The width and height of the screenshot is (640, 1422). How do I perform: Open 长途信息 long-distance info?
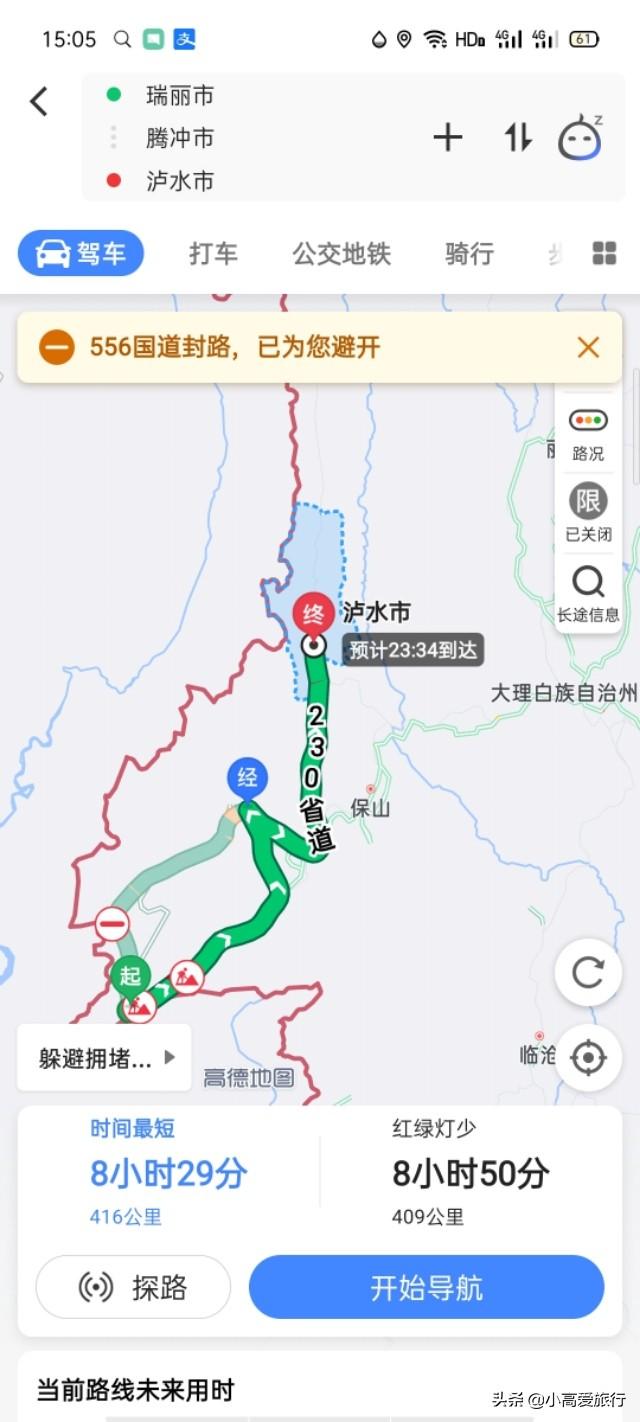coord(588,594)
